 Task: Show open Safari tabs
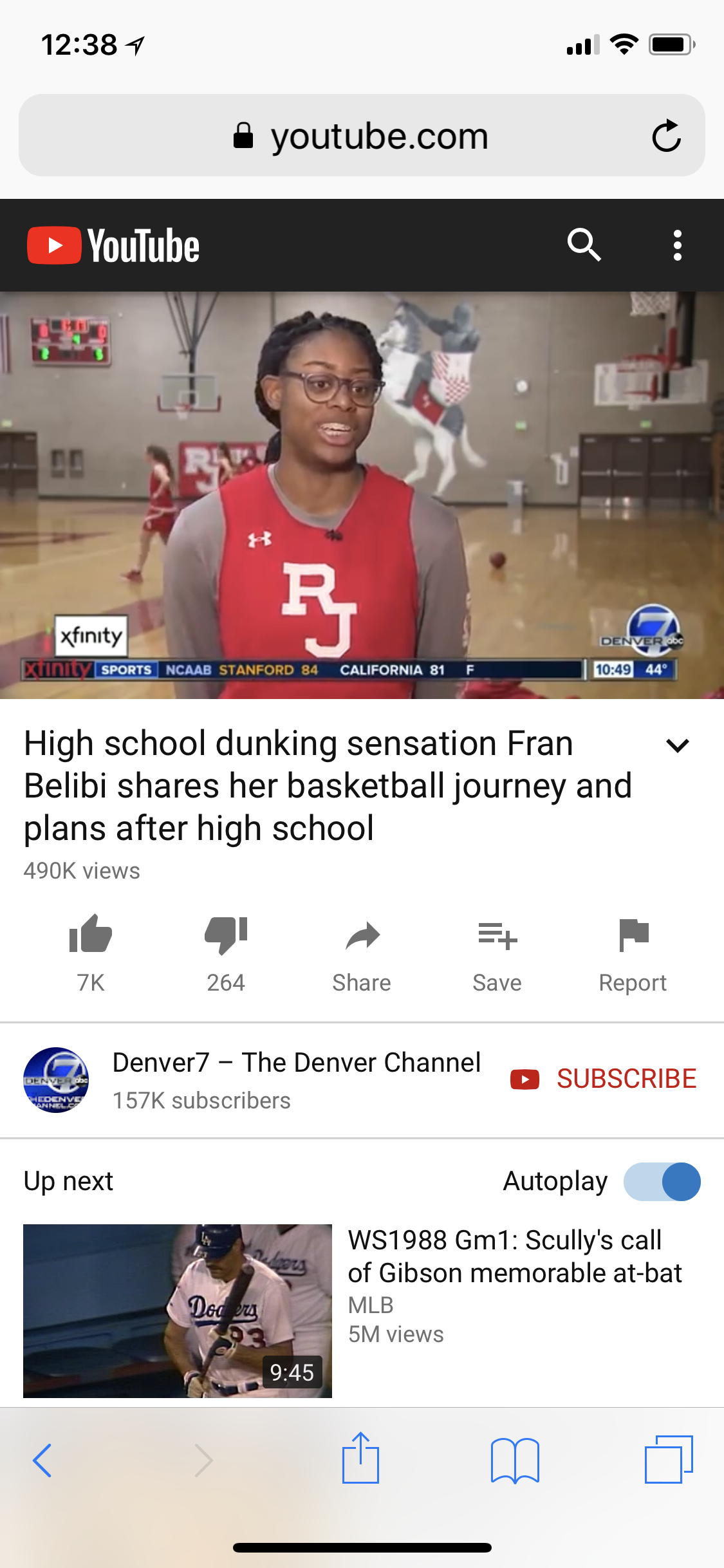(669, 1460)
